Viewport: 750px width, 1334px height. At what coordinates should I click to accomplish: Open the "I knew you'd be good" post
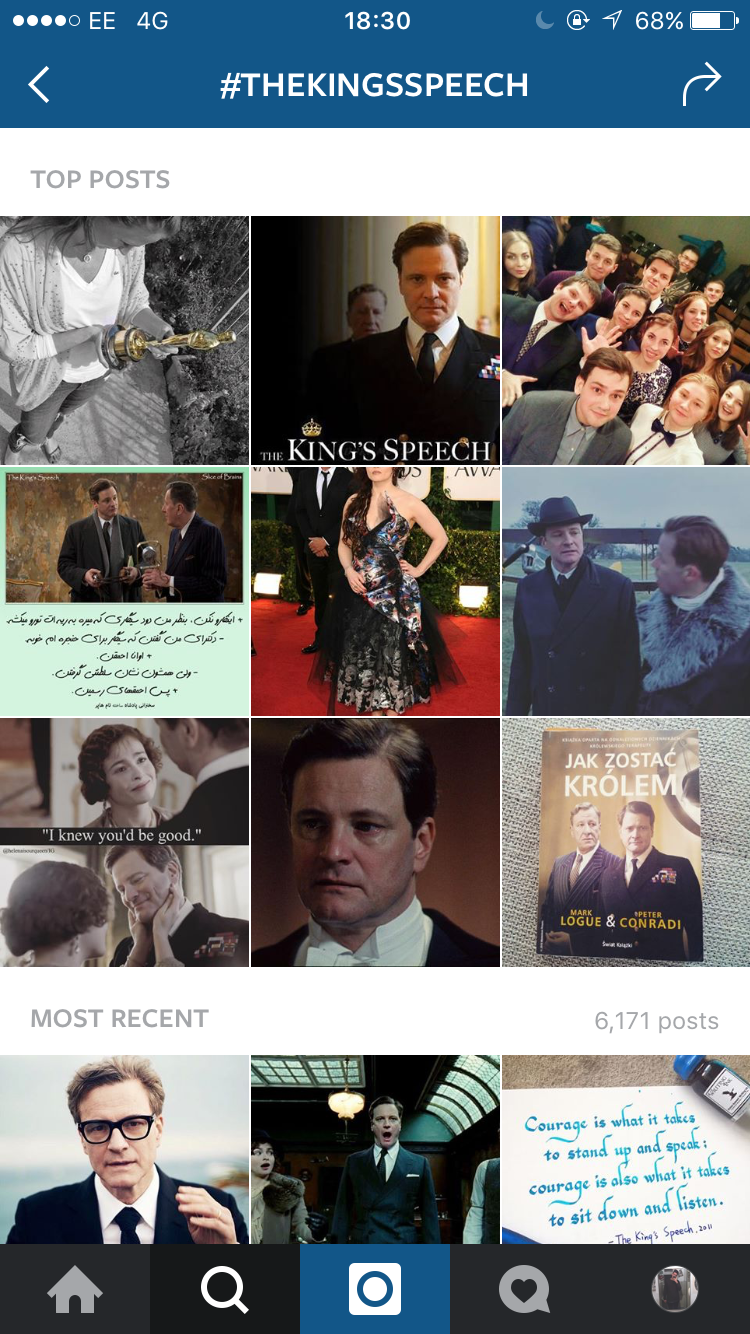[124, 842]
